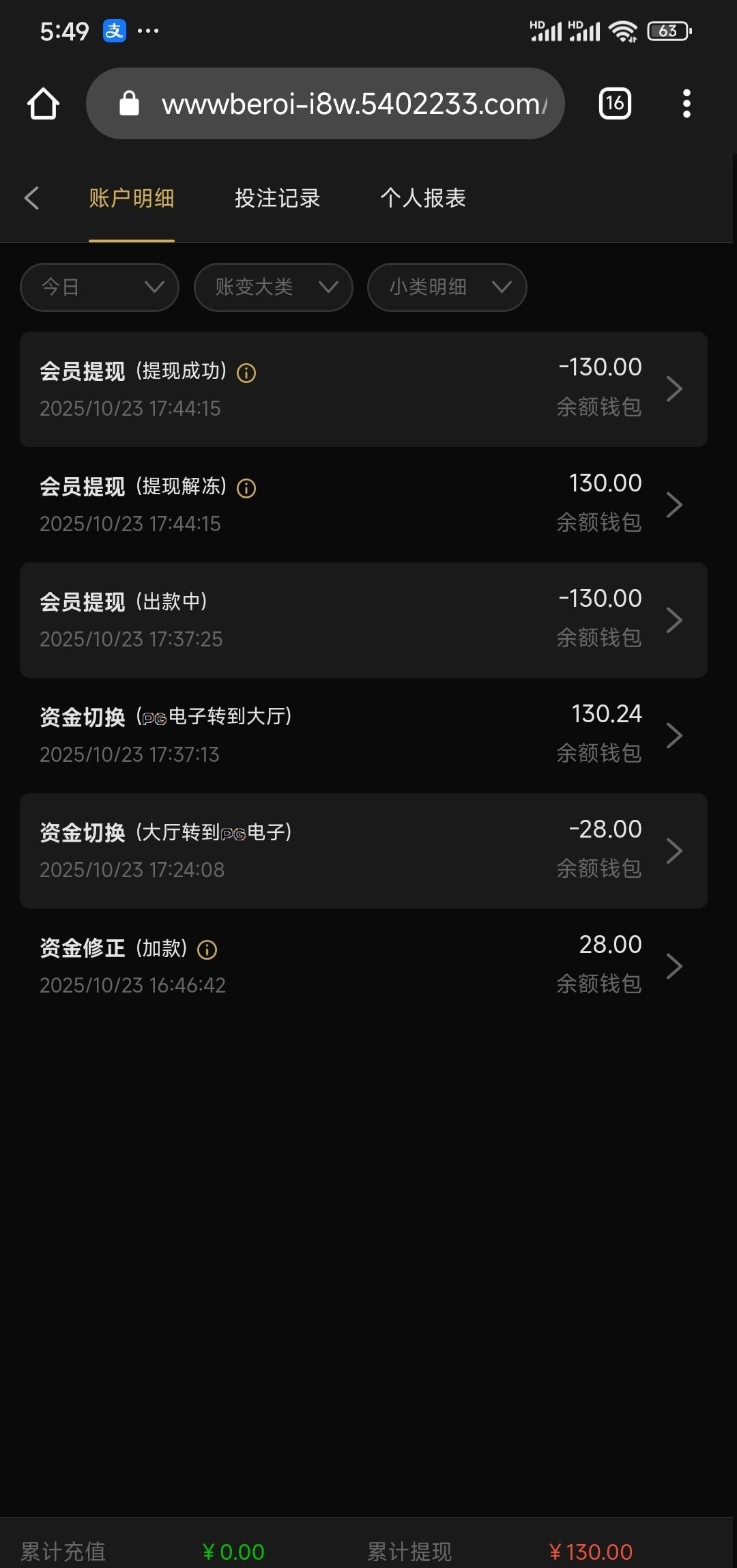View the 提现解冻 record details
737x1568 pixels.
[x=363, y=504]
